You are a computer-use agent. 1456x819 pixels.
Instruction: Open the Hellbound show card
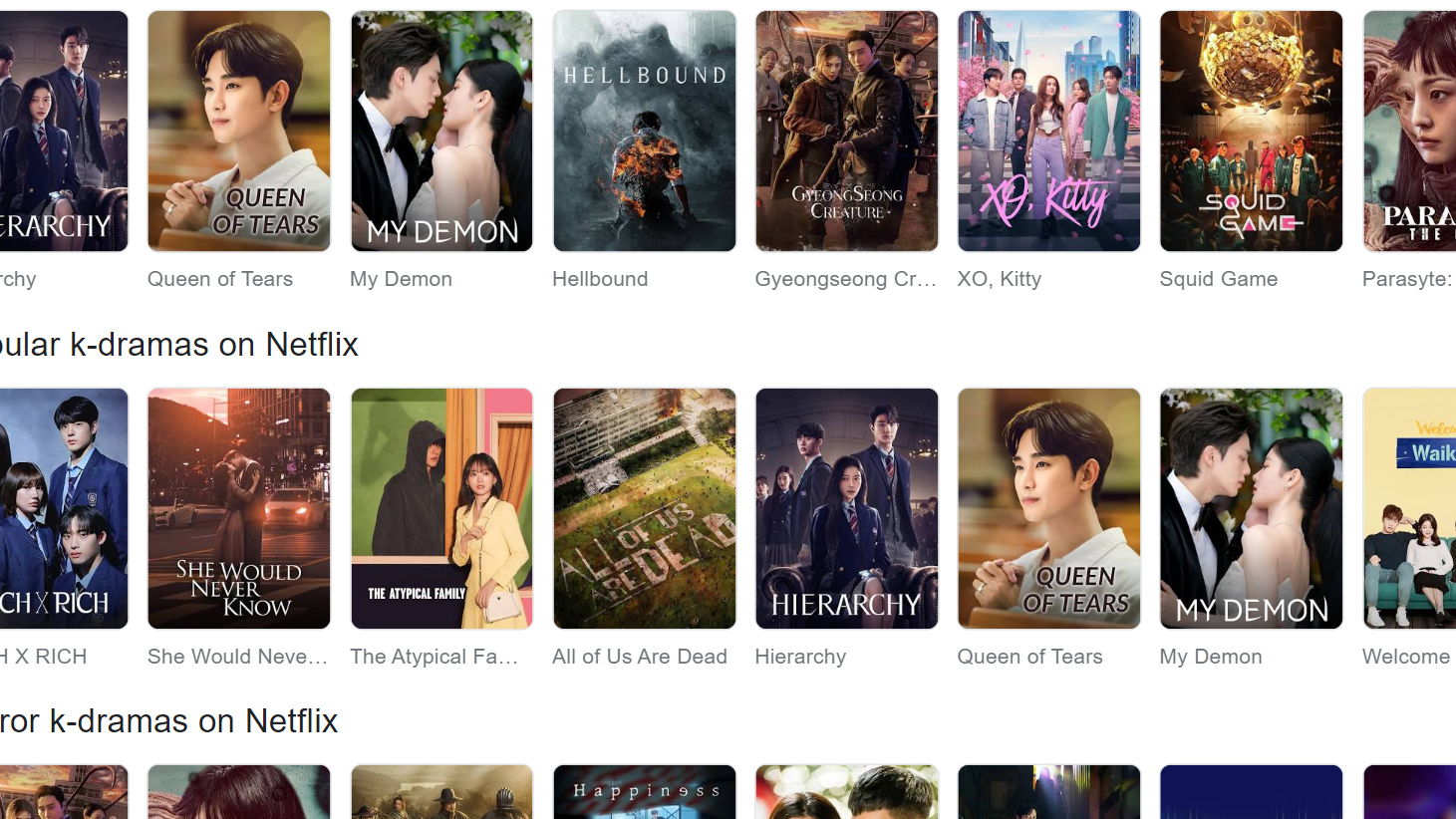(x=644, y=132)
